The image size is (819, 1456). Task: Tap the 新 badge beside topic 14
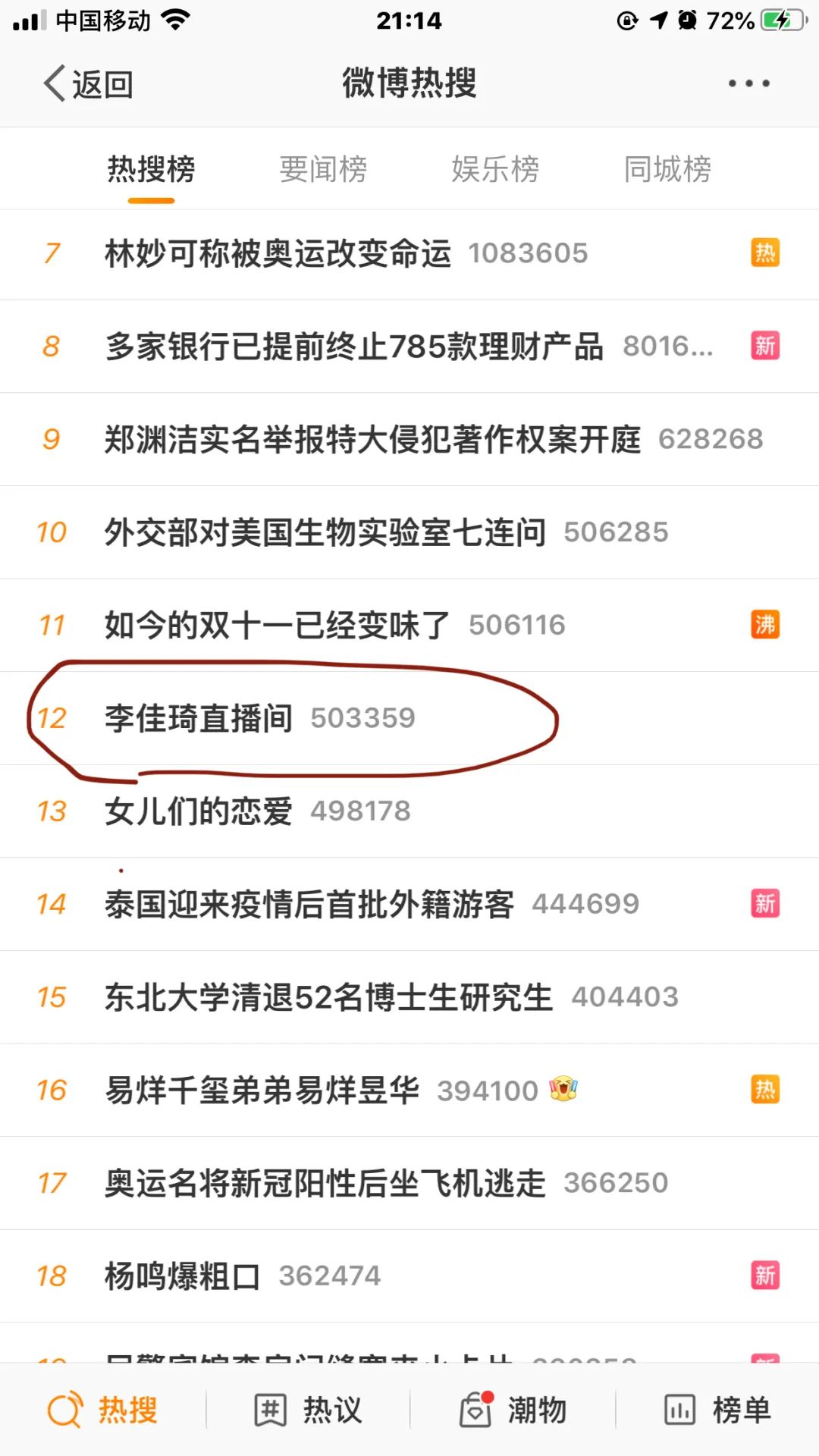(765, 903)
